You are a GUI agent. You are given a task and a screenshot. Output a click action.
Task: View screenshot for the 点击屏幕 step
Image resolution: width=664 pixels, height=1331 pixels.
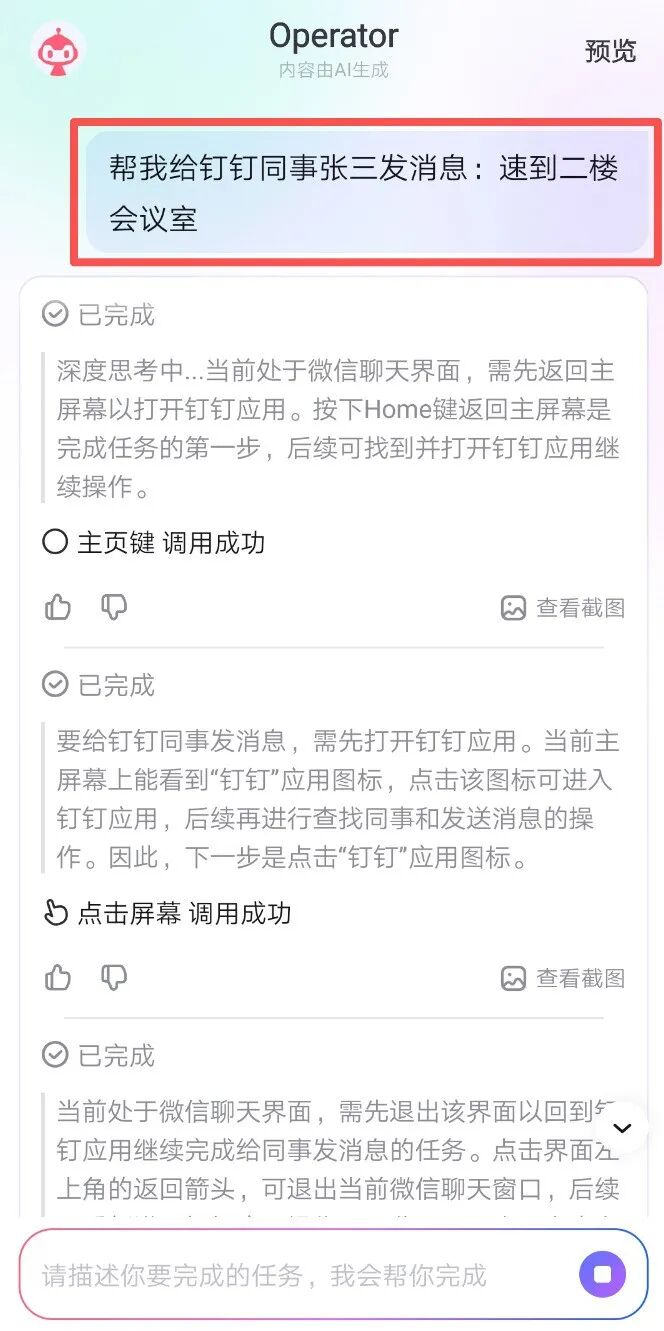(563, 978)
